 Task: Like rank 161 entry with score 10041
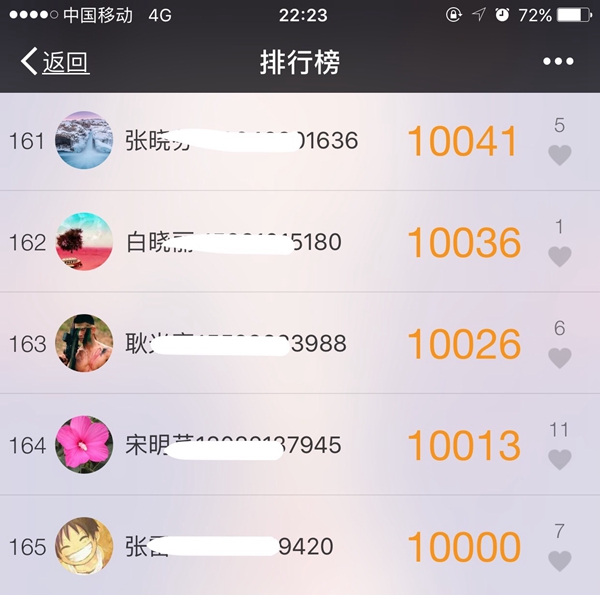[560, 155]
